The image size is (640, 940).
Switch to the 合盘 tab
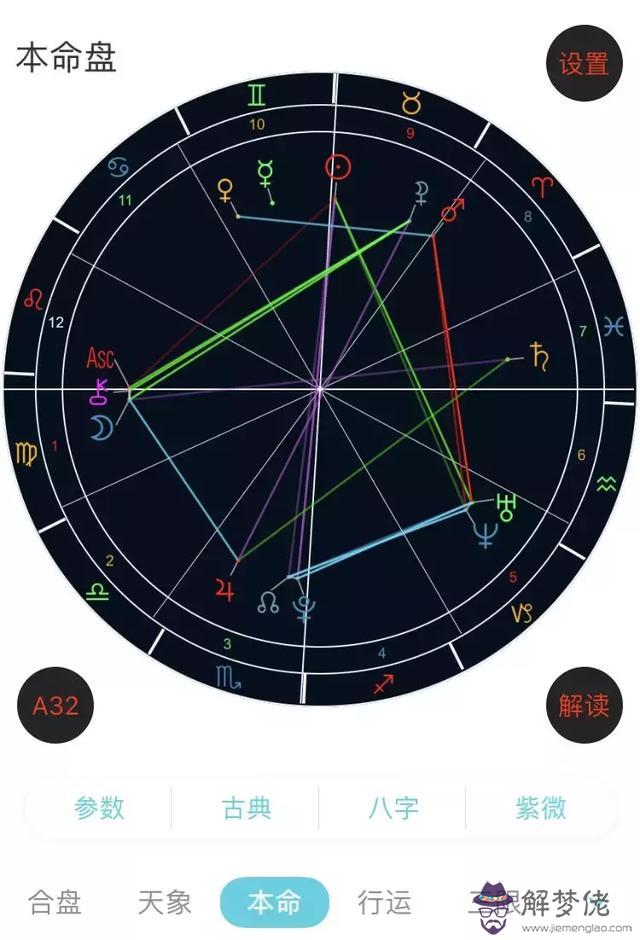pos(55,903)
